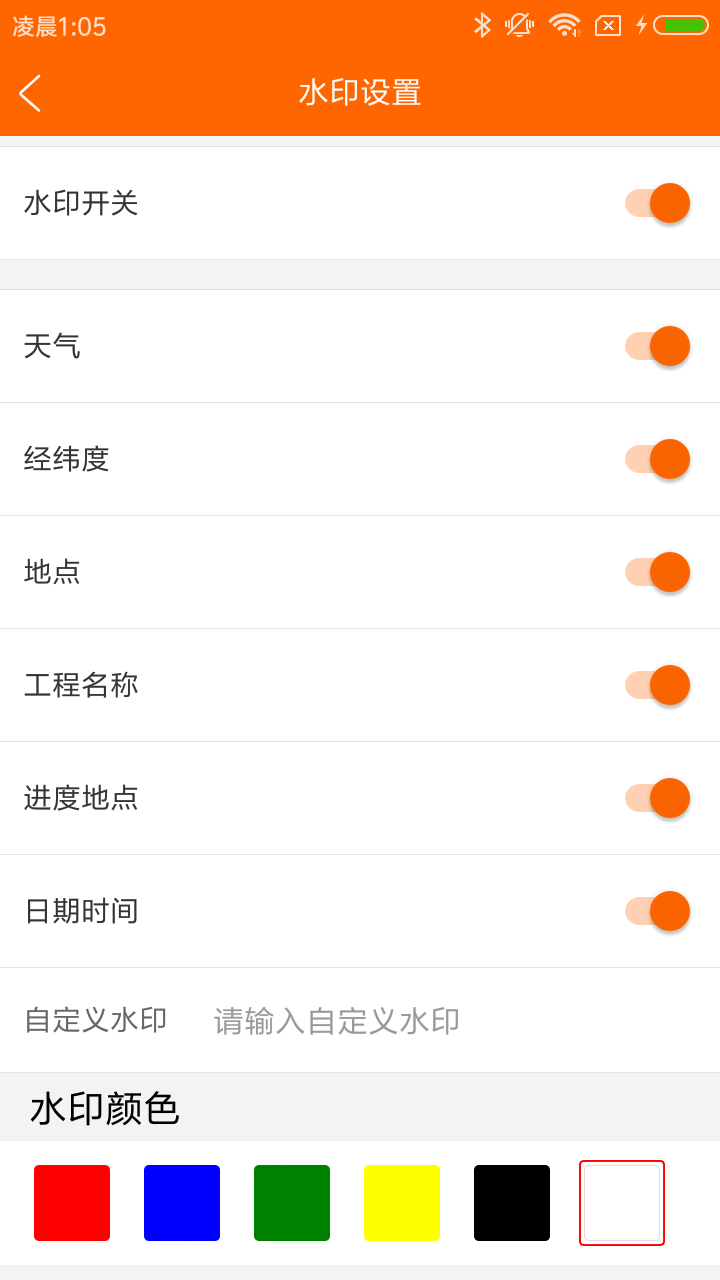720x1280 pixels.
Task: Tap the charging battery indicator
Action: pos(672,24)
